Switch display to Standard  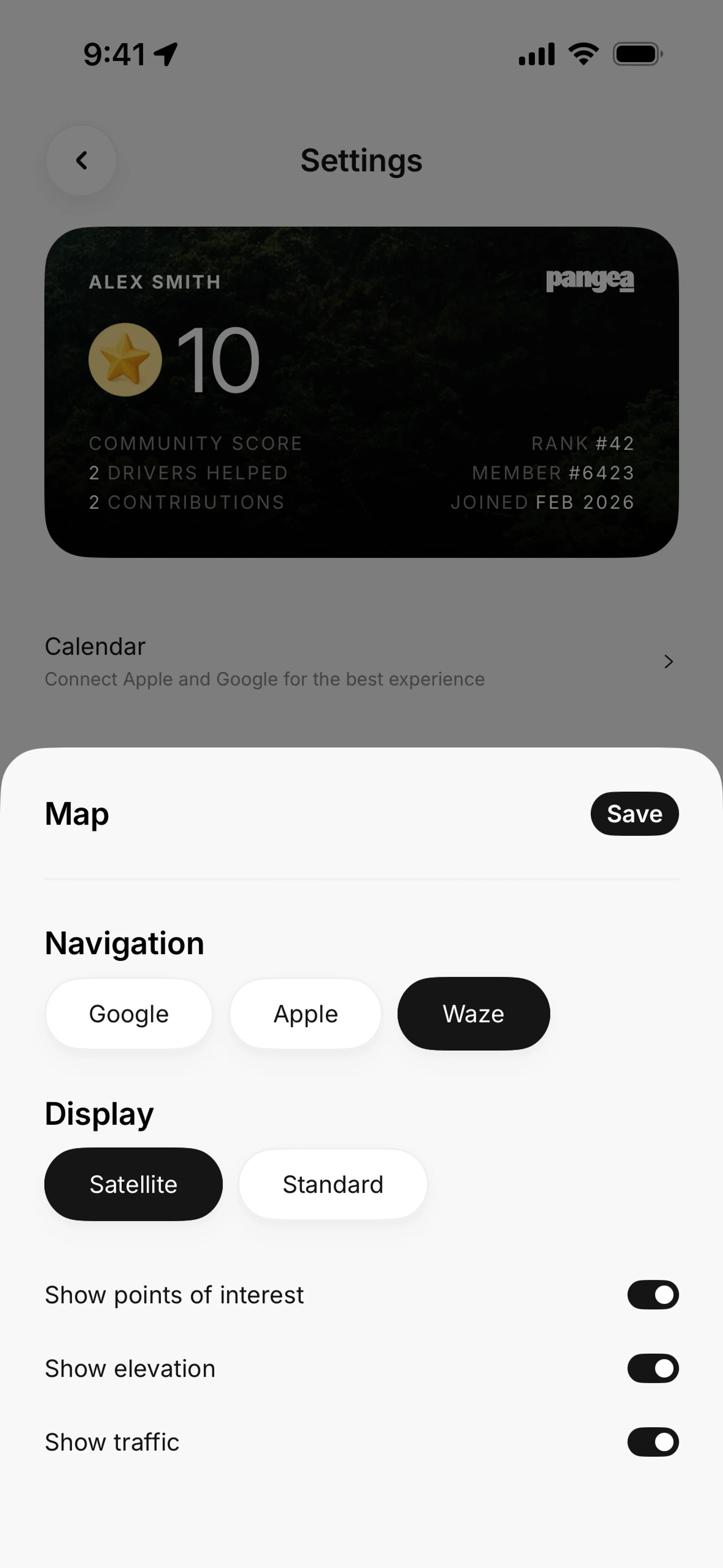(333, 1184)
